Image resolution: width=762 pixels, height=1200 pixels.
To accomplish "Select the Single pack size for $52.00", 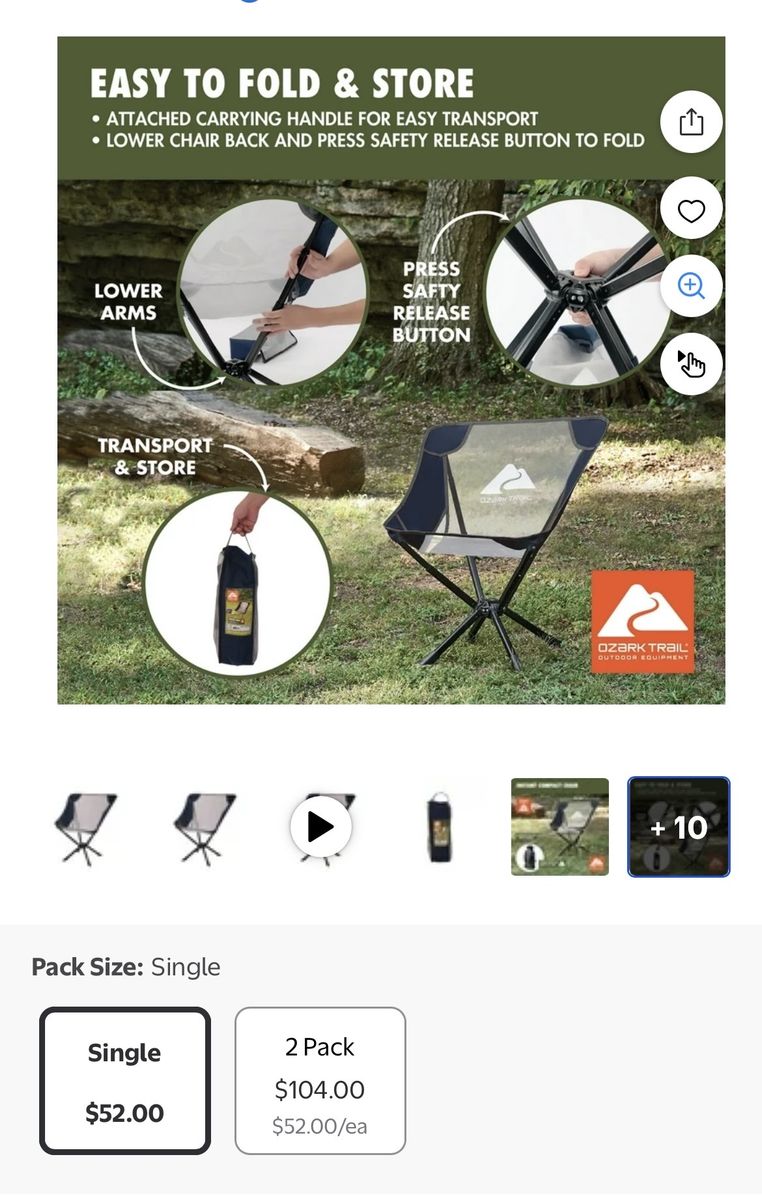I will point(125,1081).
